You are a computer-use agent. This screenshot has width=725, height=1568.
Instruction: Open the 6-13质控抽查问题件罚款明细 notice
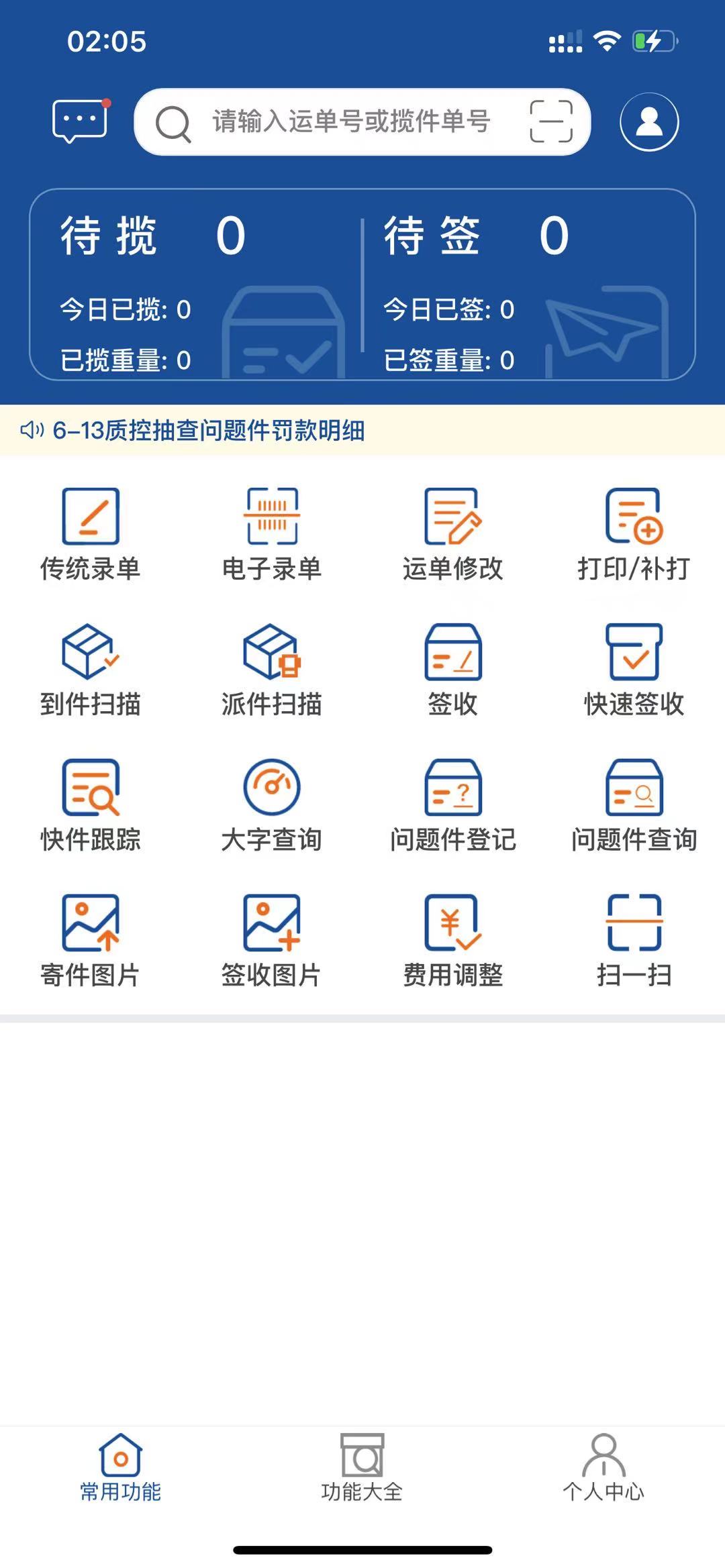(209, 430)
